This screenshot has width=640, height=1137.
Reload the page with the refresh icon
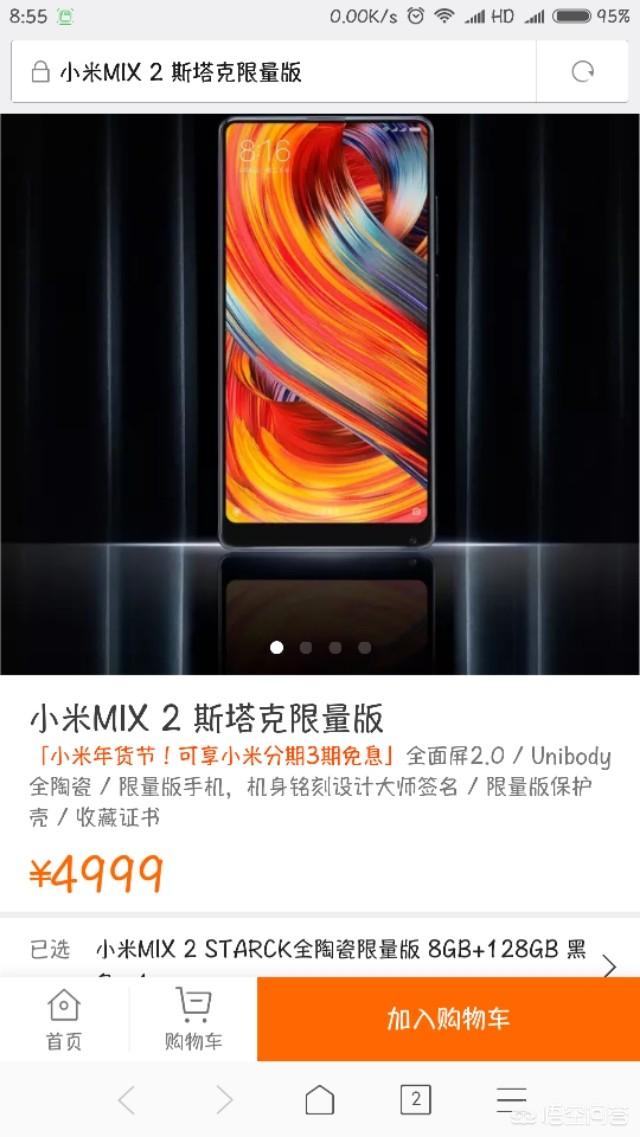pyautogui.click(x=582, y=72)
